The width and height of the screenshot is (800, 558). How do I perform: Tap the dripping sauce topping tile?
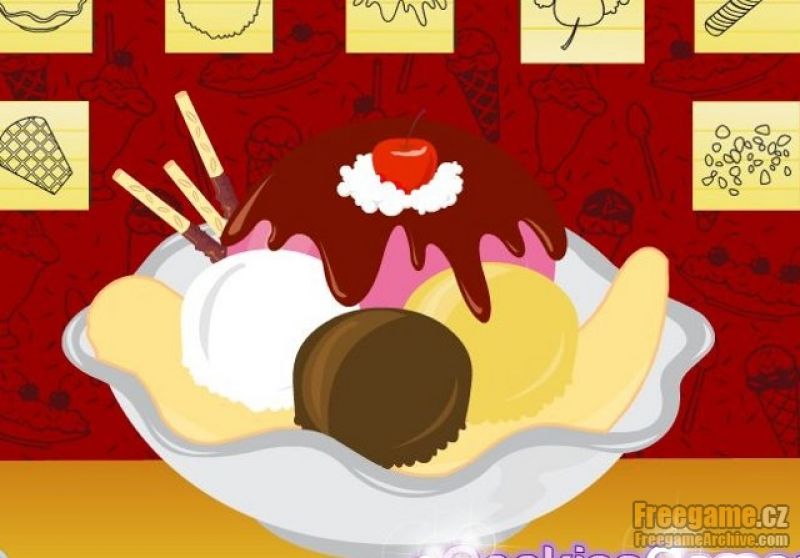click(398, 22)
